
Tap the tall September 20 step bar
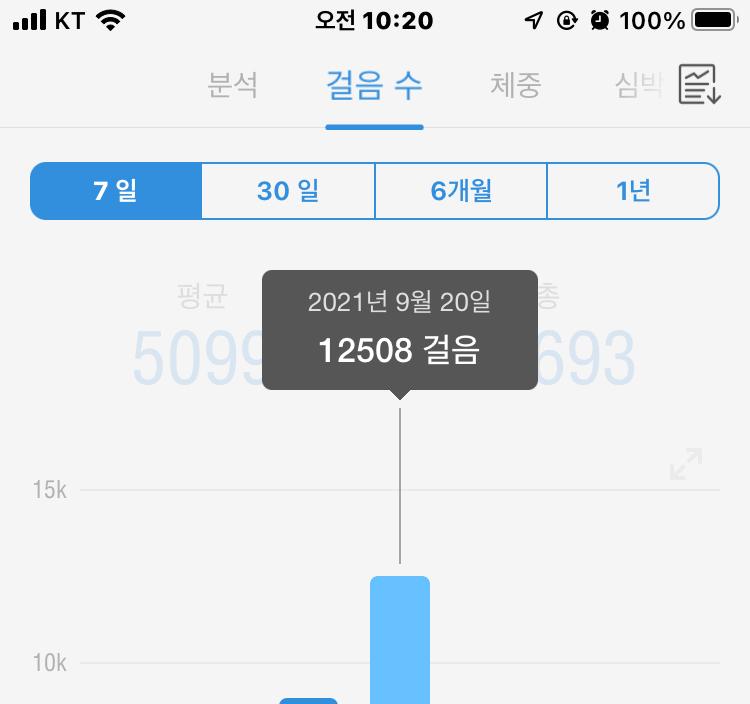(400, 640)
